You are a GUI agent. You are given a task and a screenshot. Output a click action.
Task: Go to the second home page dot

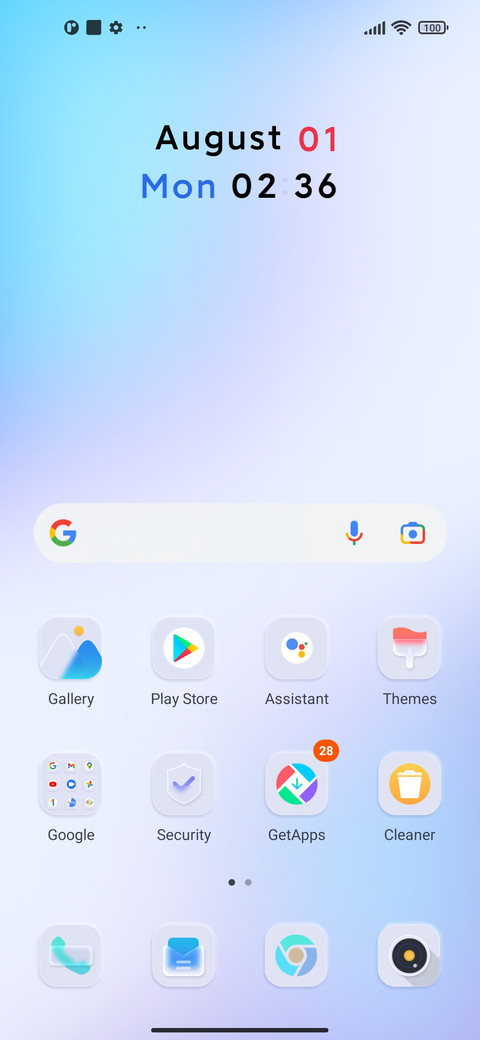tap(248, 883)
